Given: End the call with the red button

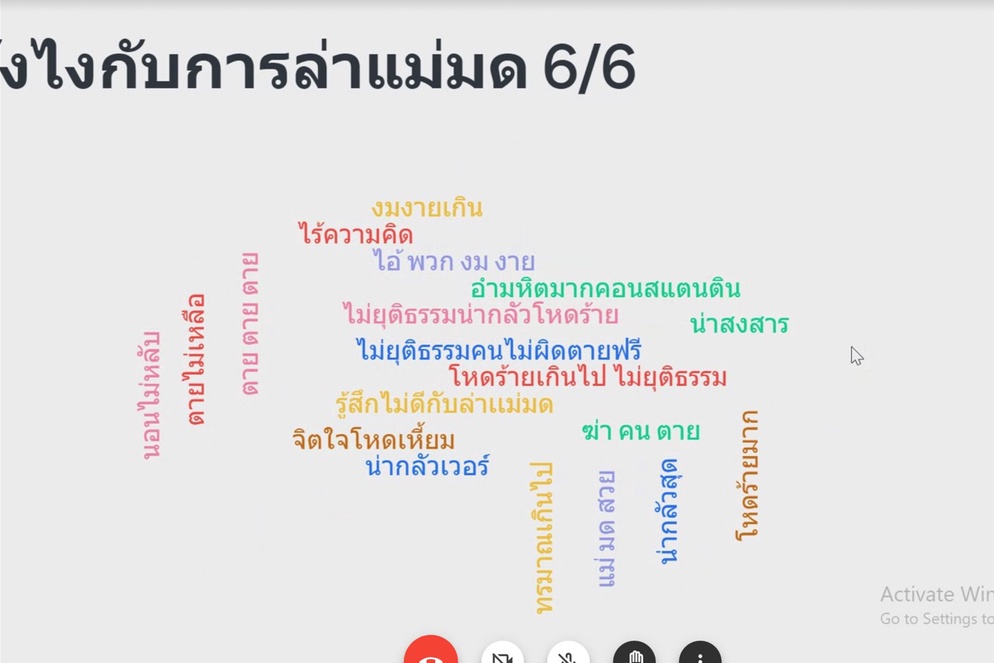Looking at the screenshot, I should (431, 653).
